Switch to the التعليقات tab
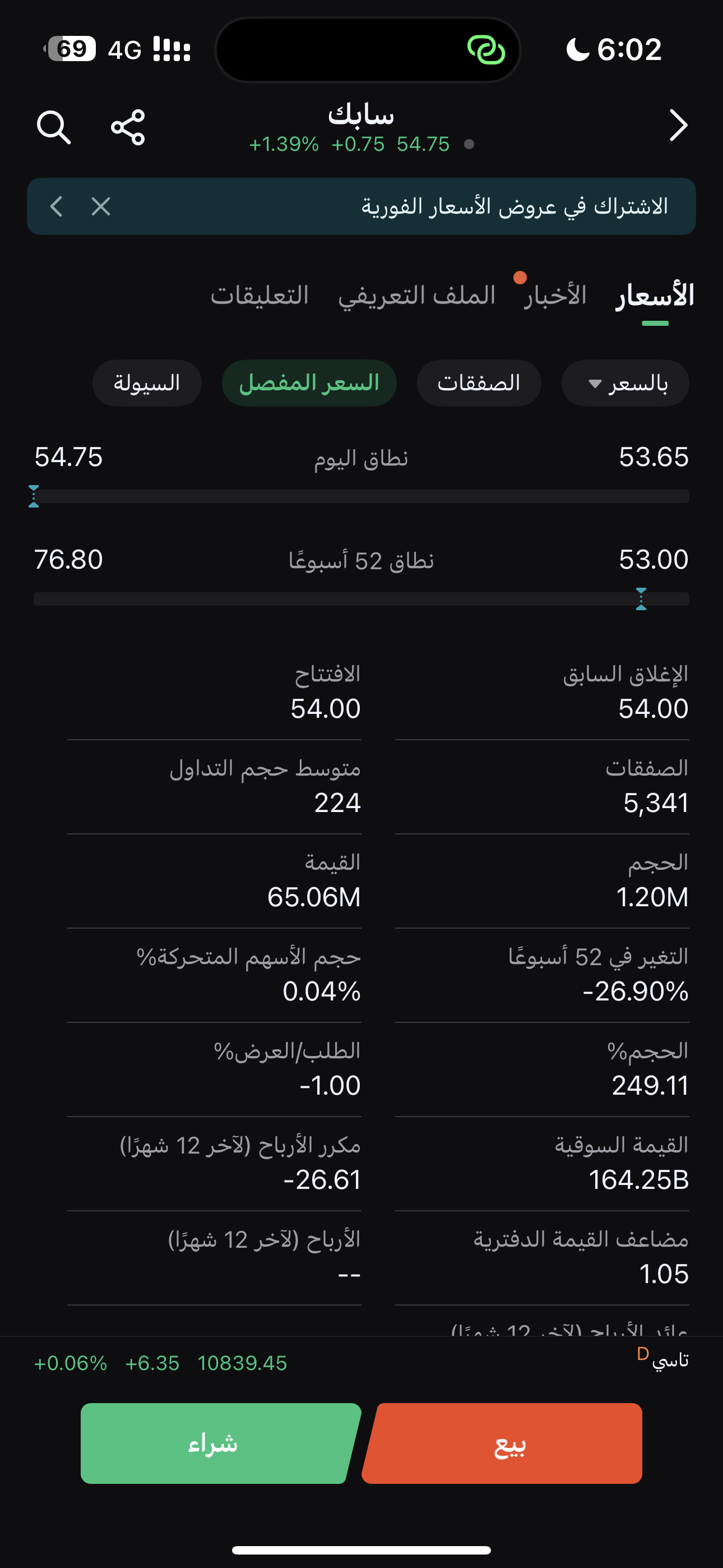 click(x=260, y=296)
